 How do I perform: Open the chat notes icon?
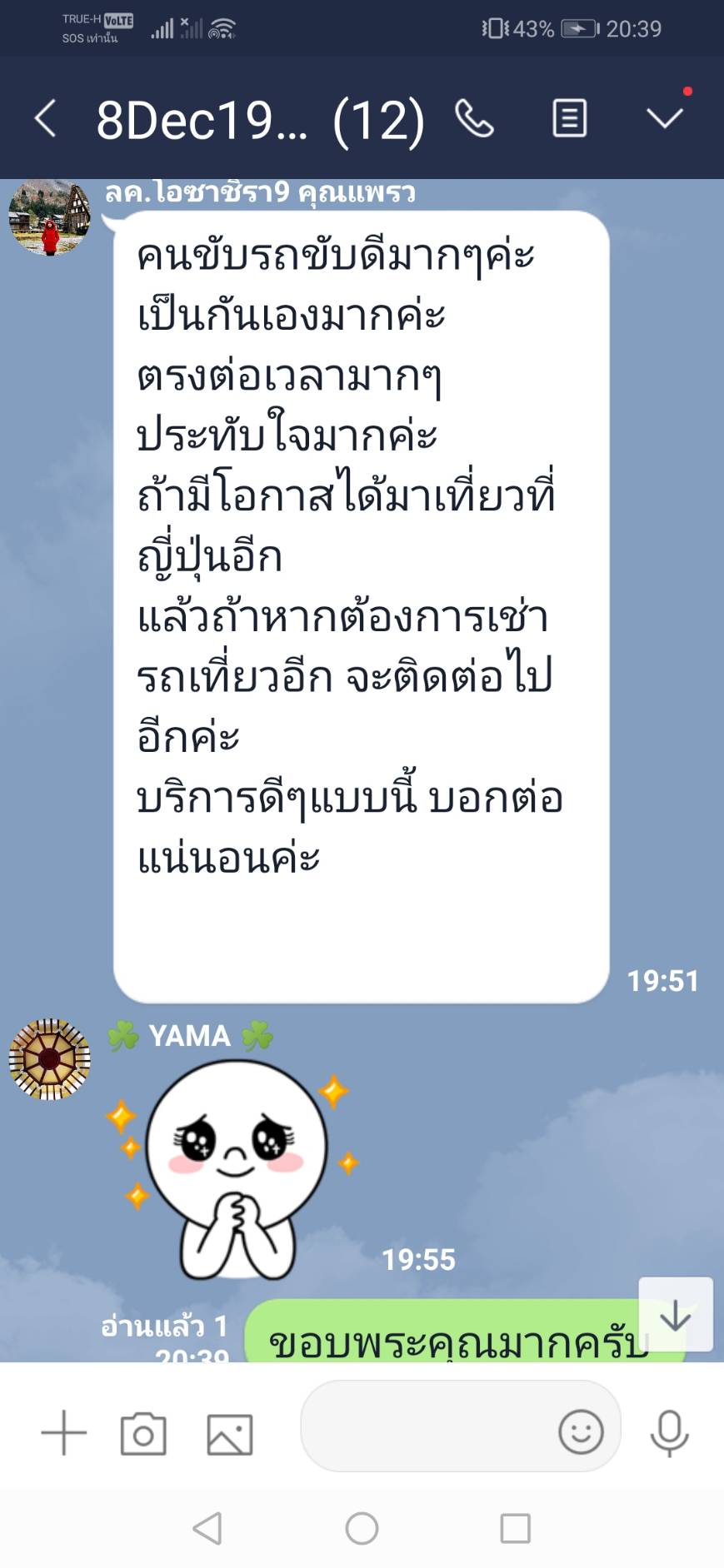[x=570, y=118]
